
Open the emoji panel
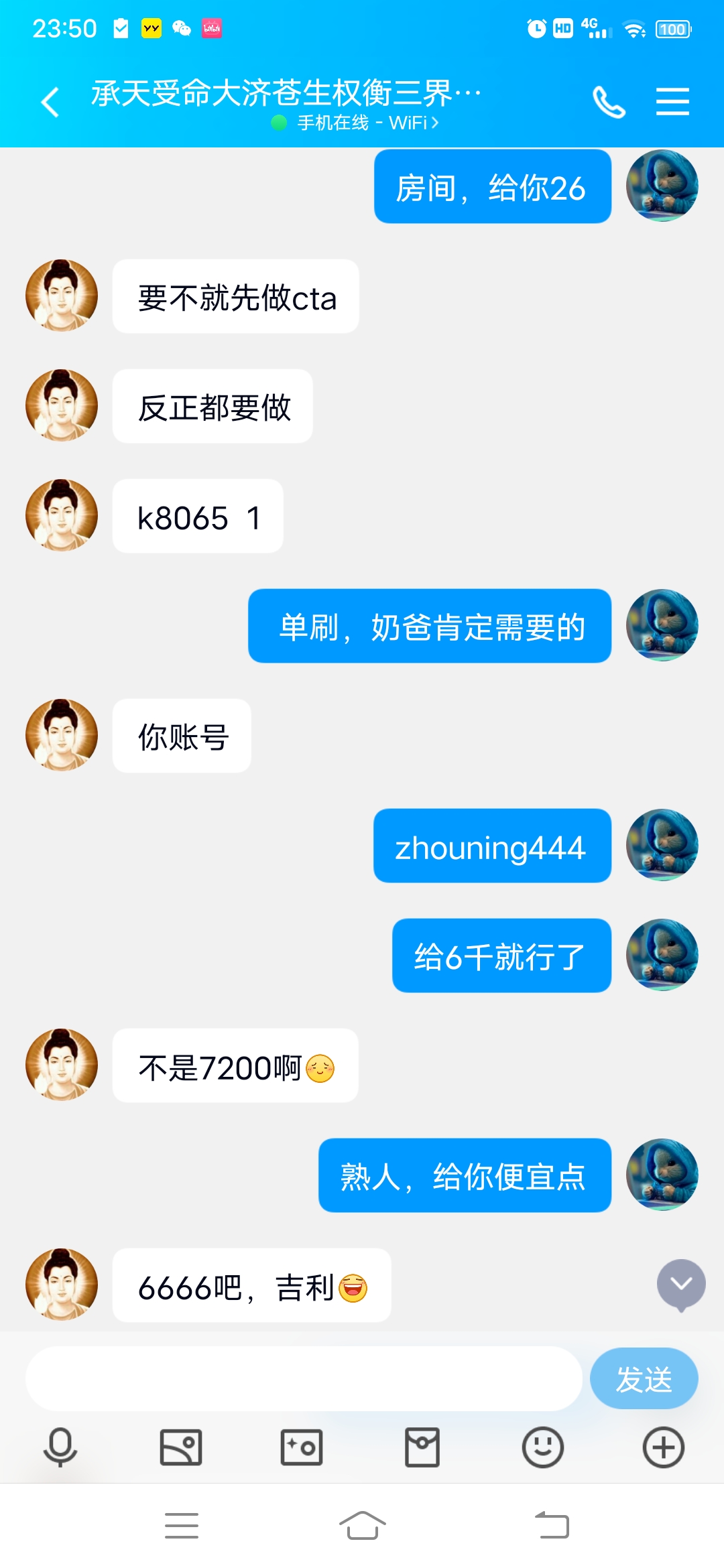[x=542, y=1447]
